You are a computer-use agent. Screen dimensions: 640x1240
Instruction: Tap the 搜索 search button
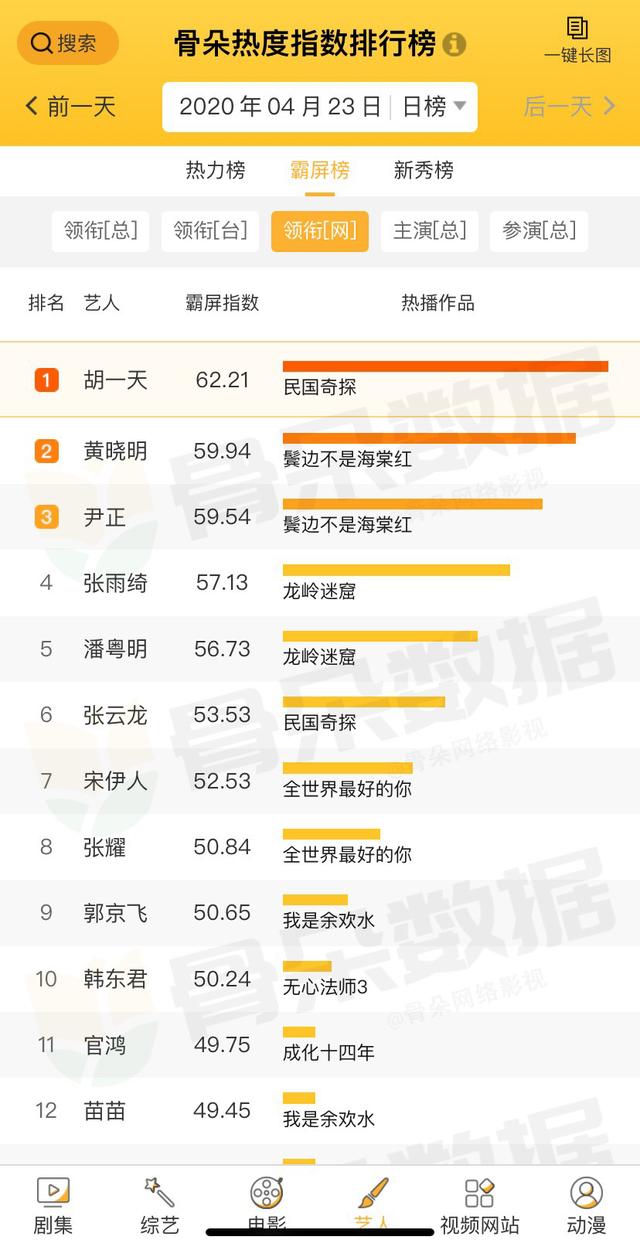click(x=68, y=43)
